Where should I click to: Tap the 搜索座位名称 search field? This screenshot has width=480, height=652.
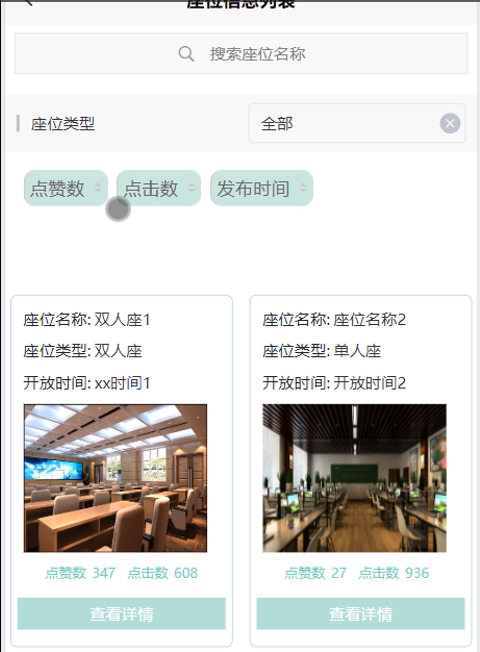[x=241, y=54]
